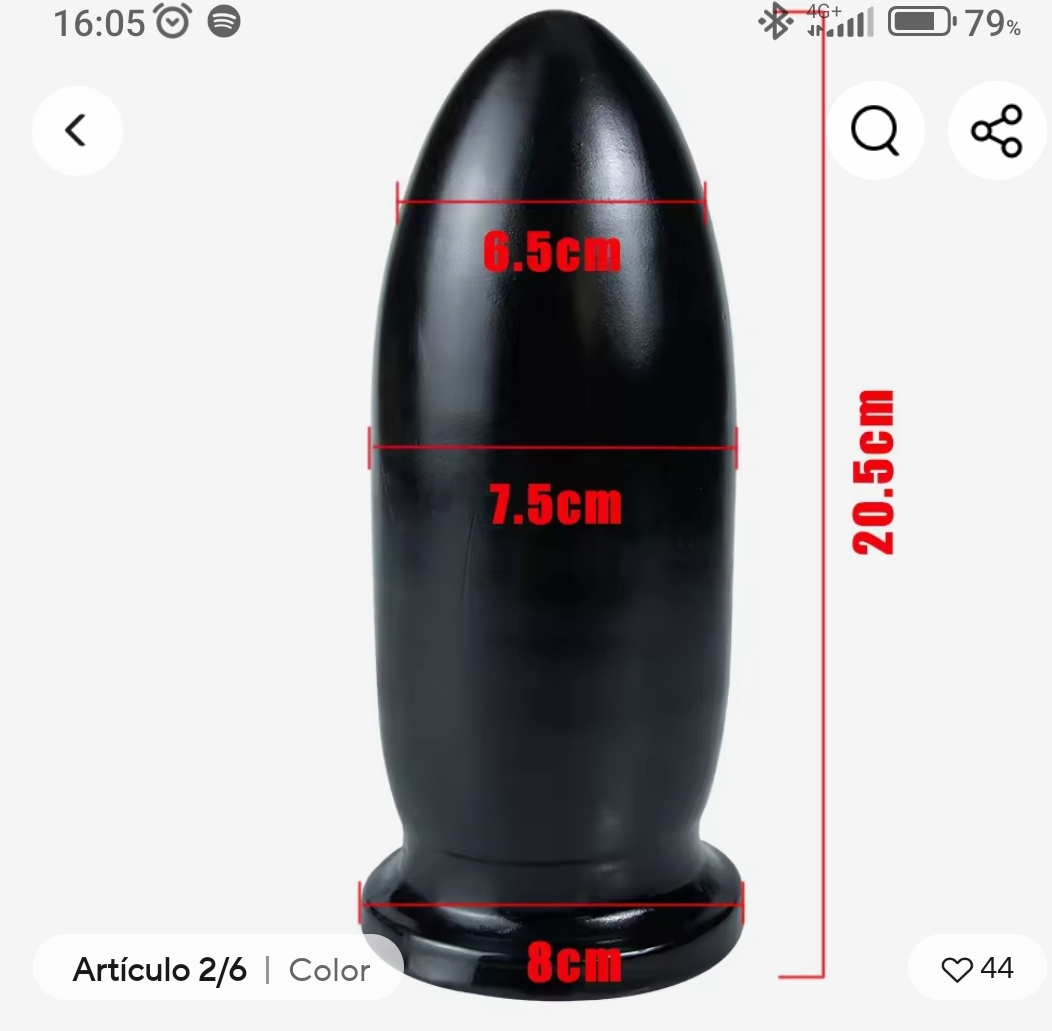The height and width of the screenshot is (1031, 1052).
Task: Open the search magnifier icon
Action: [875, 131]
